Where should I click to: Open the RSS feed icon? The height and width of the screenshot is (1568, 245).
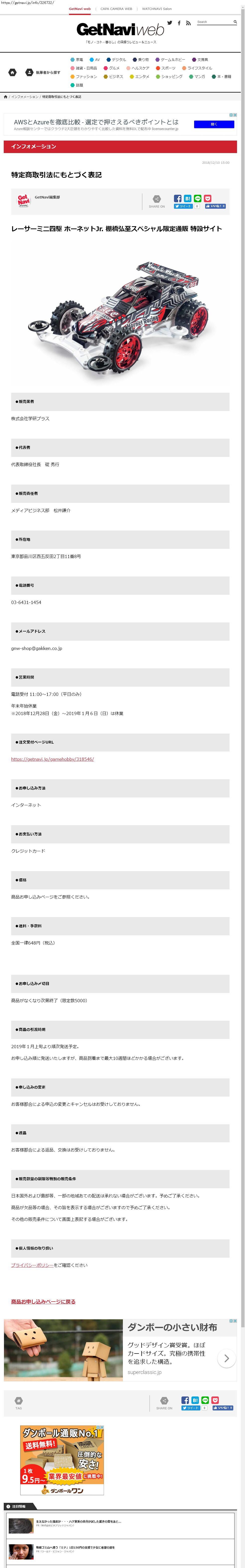tap(188, 23)
